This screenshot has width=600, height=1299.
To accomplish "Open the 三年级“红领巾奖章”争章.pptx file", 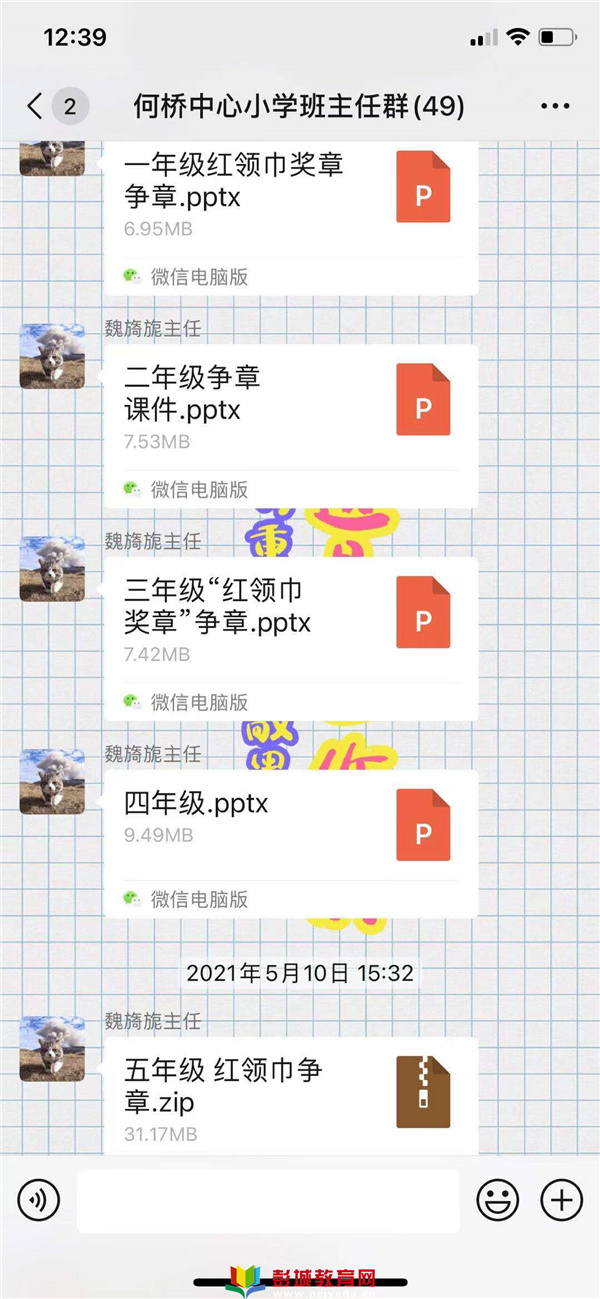I will pos(290,622).
